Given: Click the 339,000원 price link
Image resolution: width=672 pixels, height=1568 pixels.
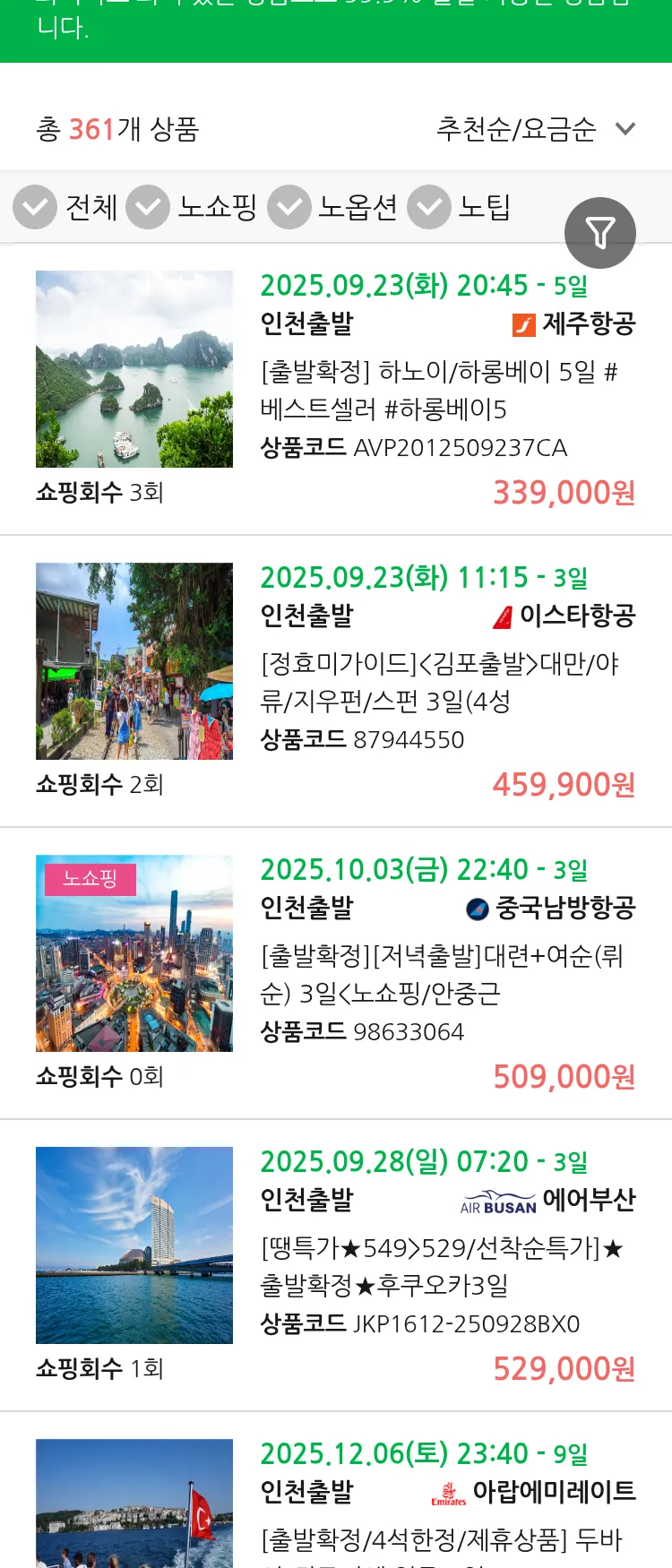Looking at the screenshot, I should tap(562, 491).
